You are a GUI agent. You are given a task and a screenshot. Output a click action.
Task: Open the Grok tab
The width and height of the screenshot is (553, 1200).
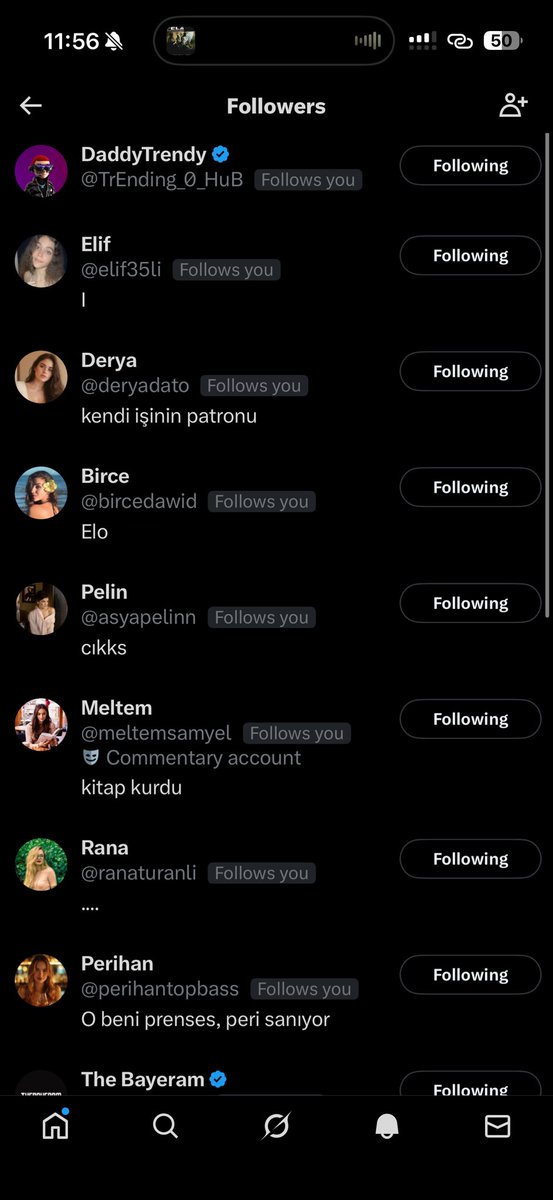[x=276, y=1127]
